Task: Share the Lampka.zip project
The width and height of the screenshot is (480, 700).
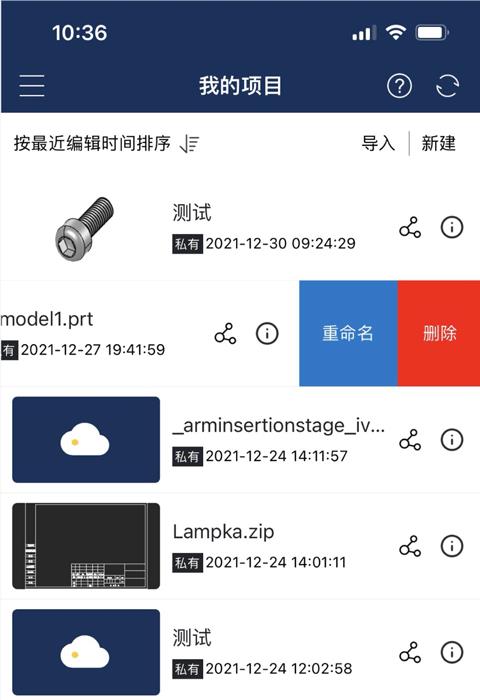Action: [410, 546]
